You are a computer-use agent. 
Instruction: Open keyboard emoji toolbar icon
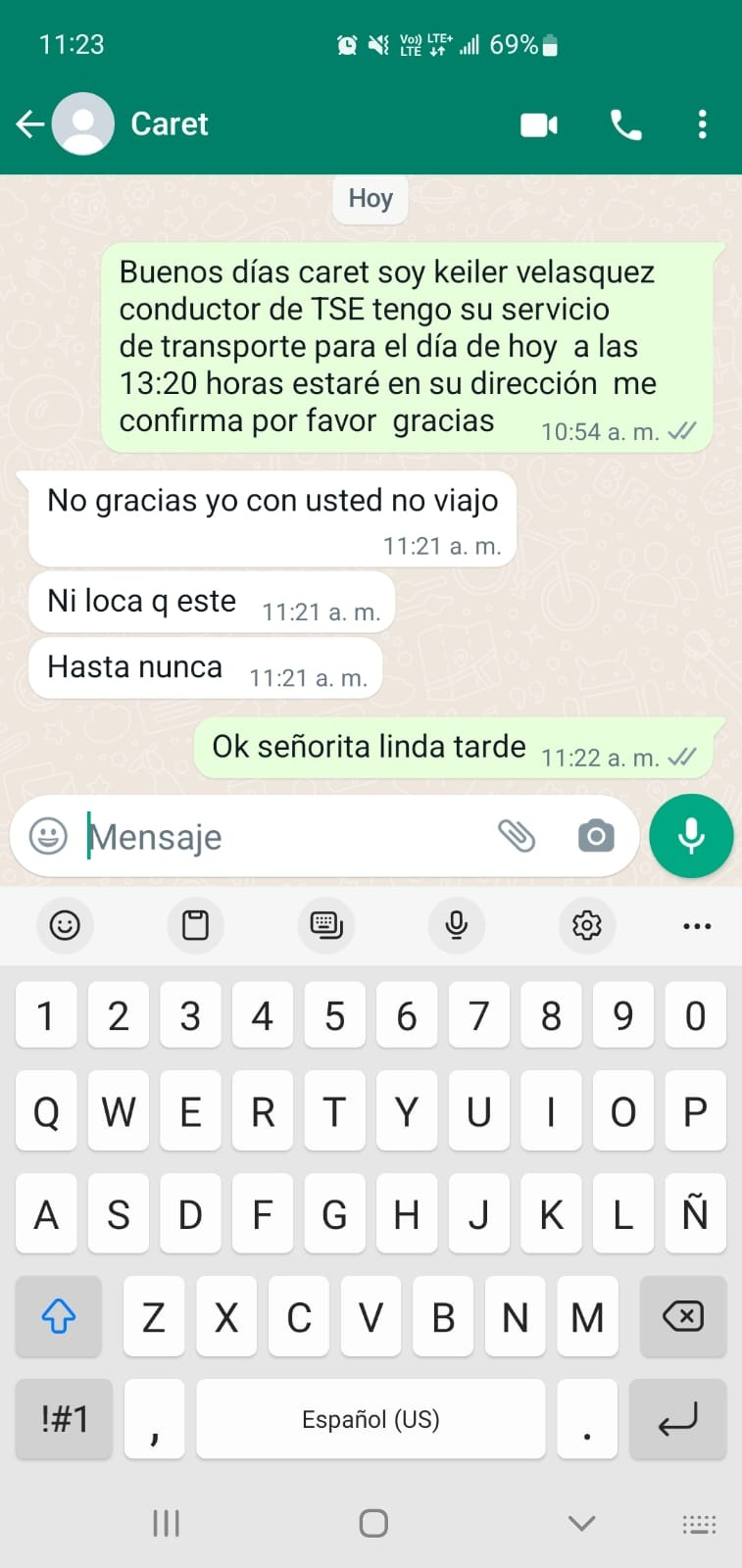coord(65,924)
